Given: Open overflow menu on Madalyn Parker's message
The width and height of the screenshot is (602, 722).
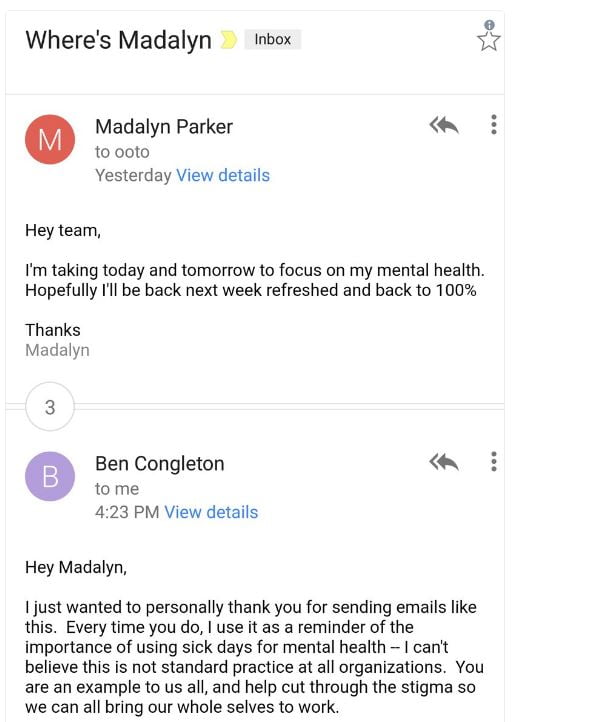Looking at the screenshot, I should [493, 125].
